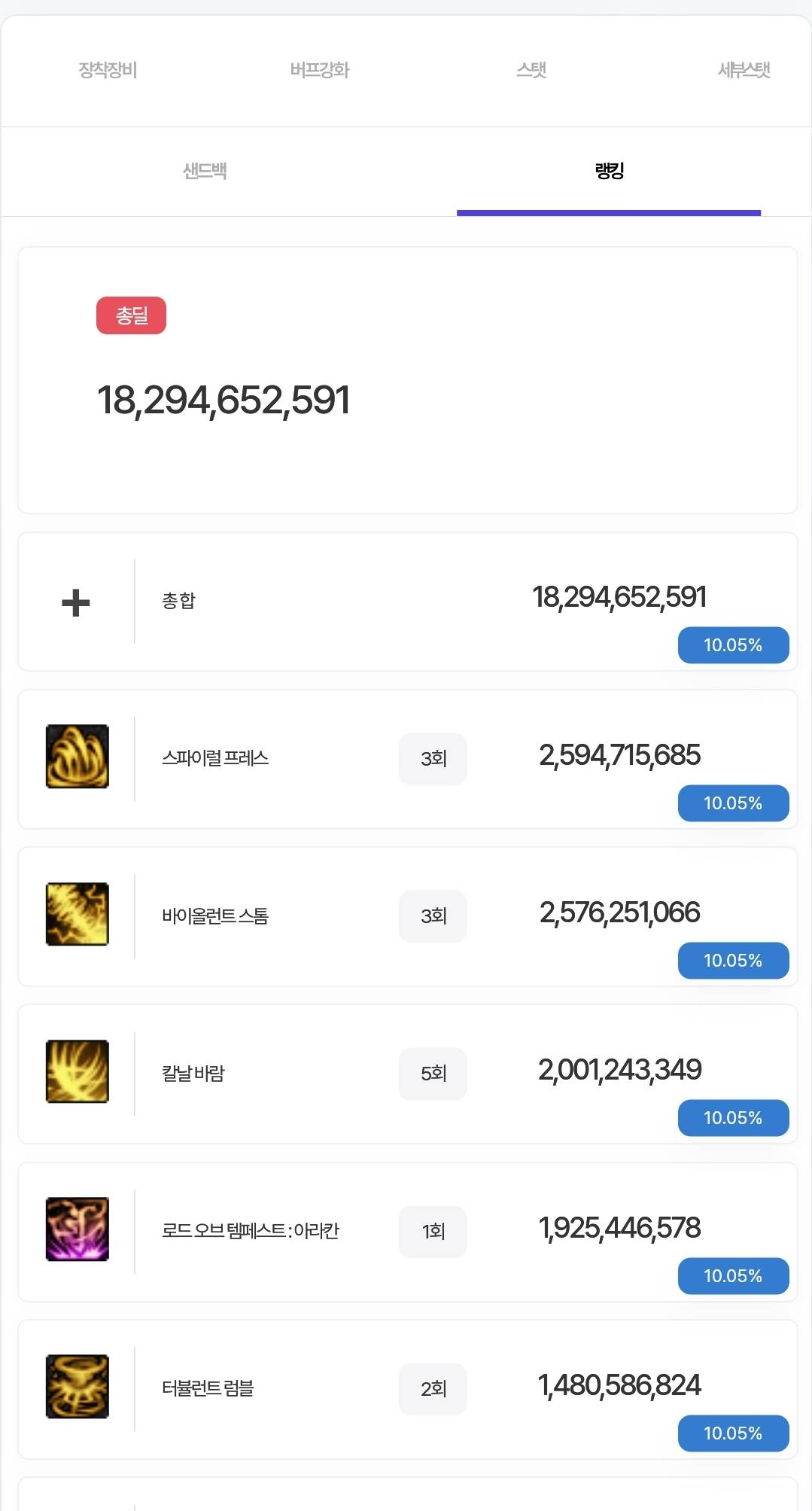This screenshot has width=812, height=1511.
Task: Switch to the 샌드백 tab
Action: (x=205, y=172)
